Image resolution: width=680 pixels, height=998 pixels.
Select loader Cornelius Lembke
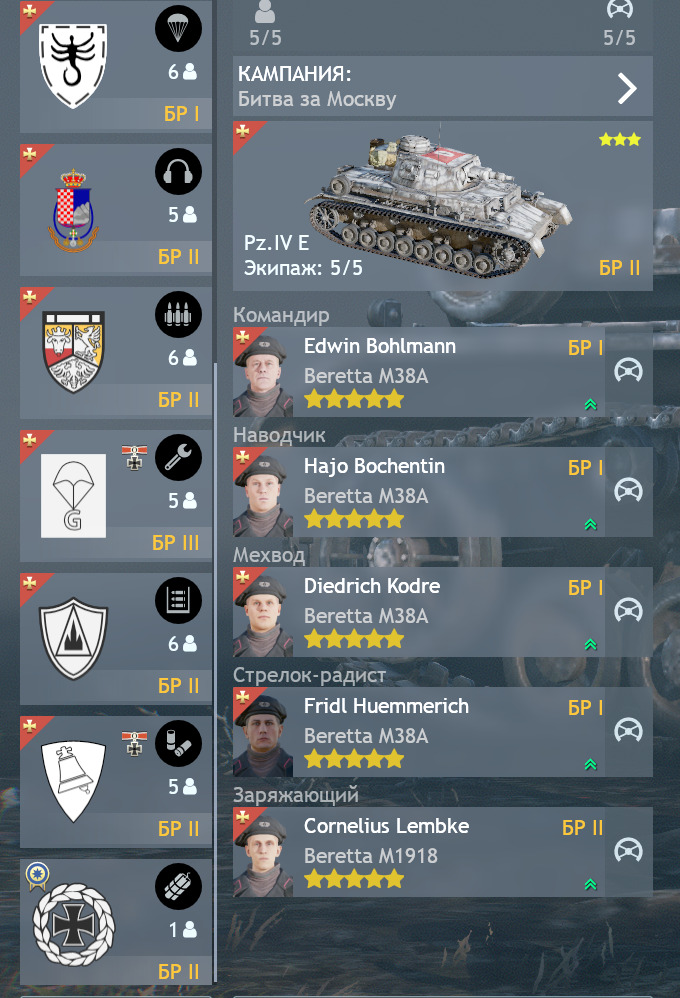coord(418,852)
